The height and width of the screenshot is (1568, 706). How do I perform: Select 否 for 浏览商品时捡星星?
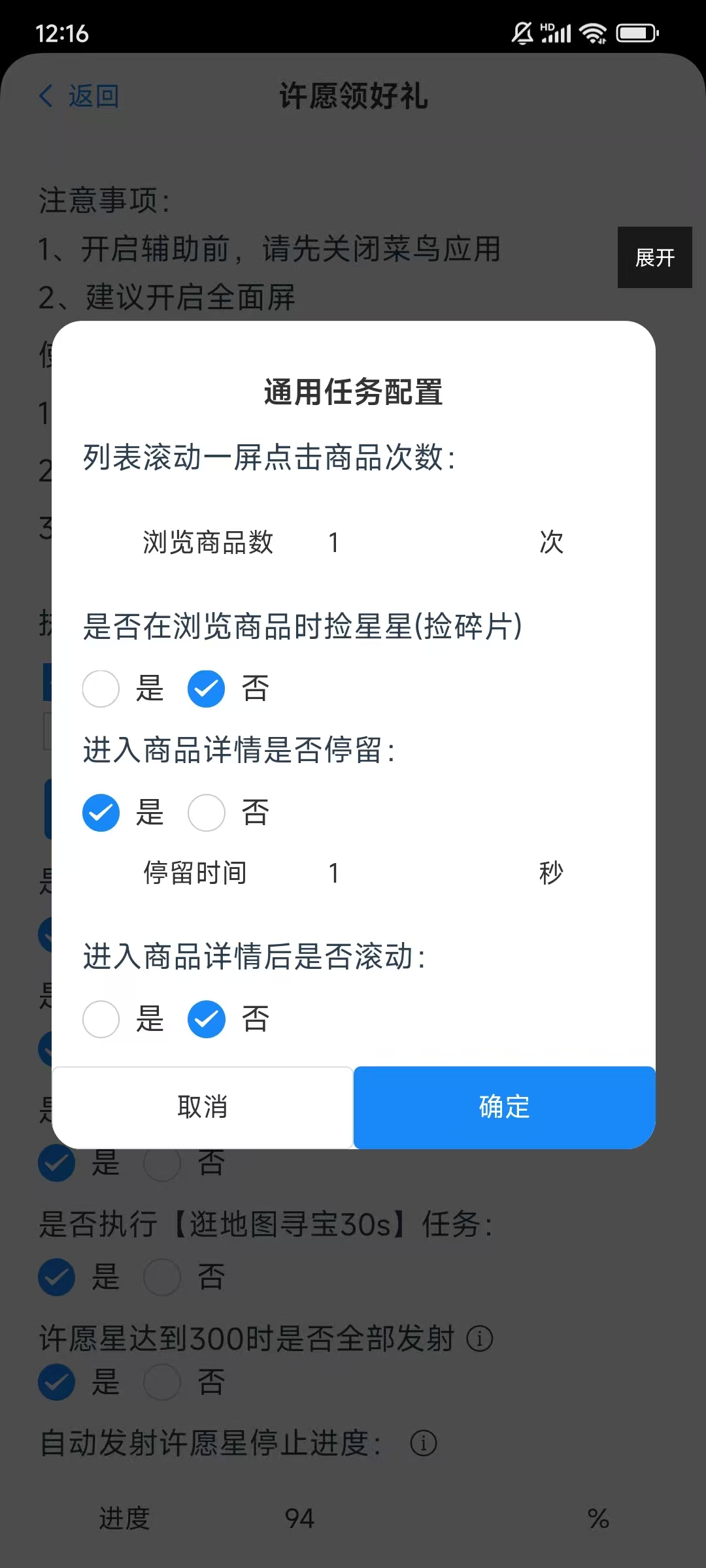(207, 689)
